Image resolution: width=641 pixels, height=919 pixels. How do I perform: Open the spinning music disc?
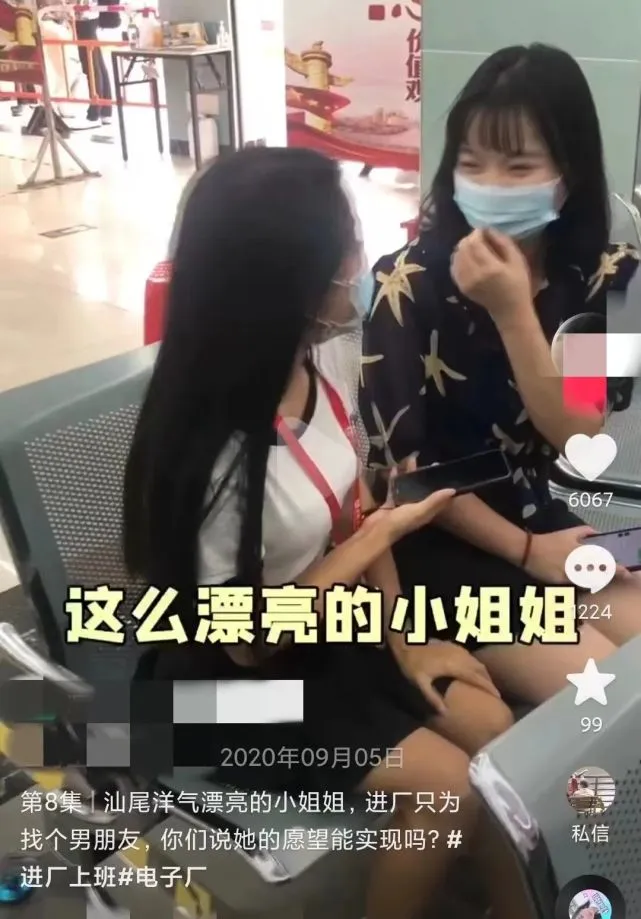pos(598,902)
